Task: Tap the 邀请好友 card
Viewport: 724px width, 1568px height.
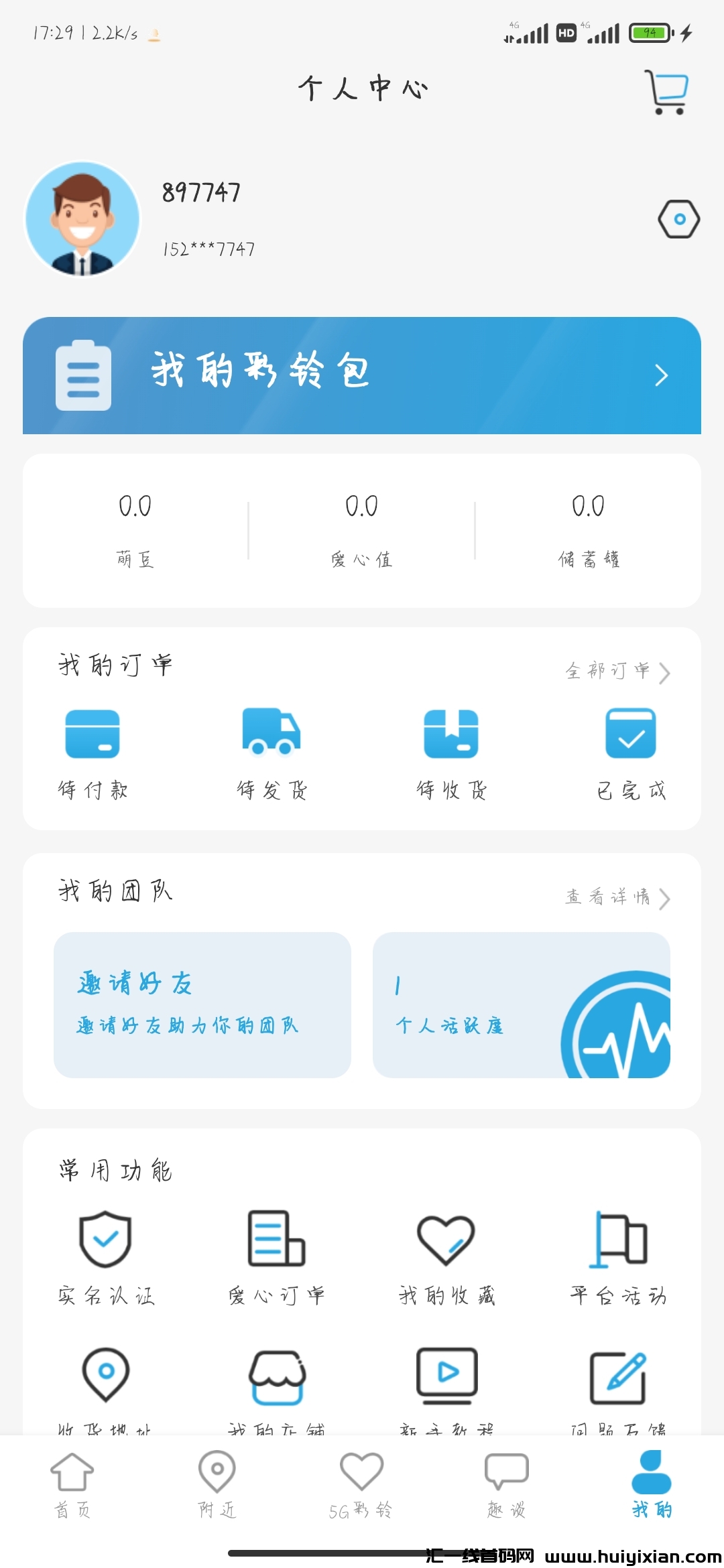Action: tap(202, 1004)
